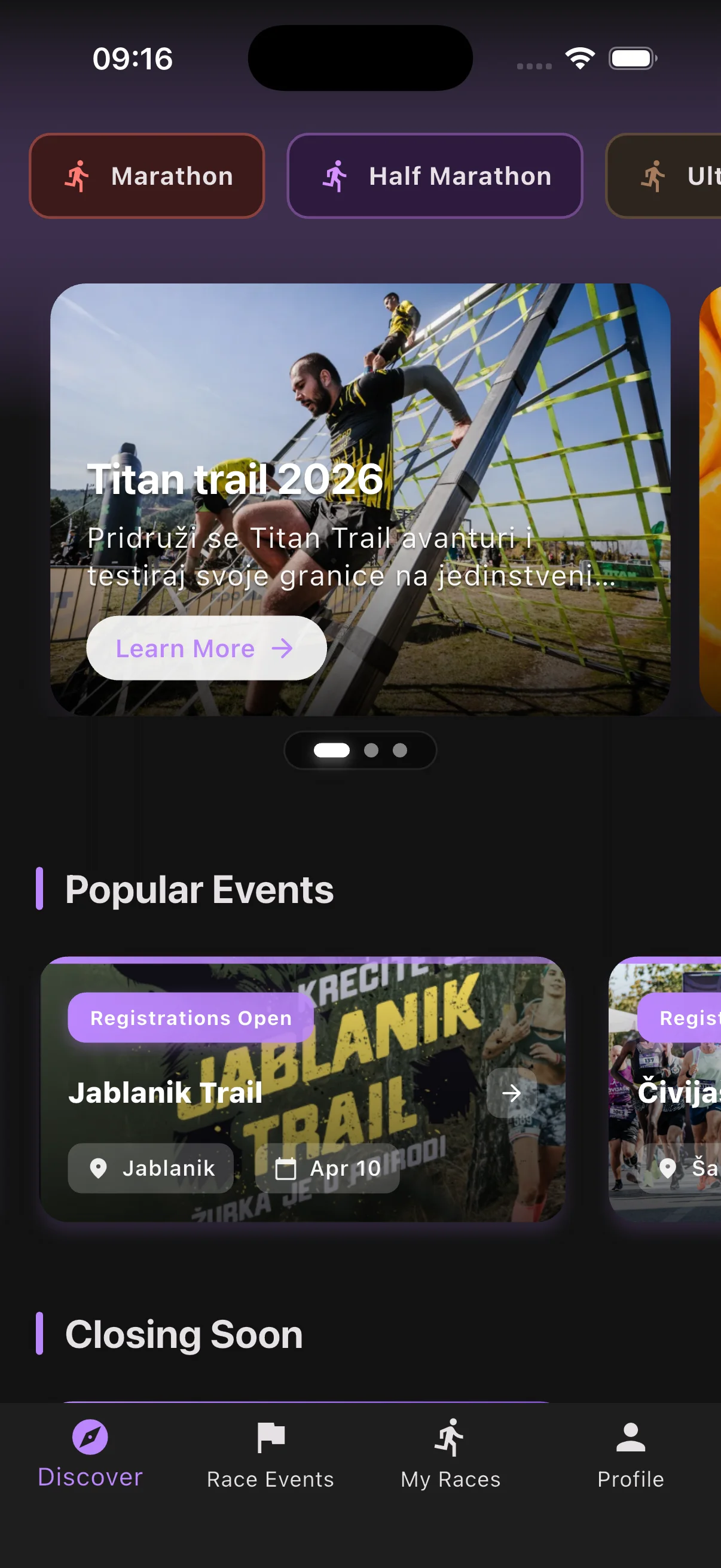Viewport: 721px width, 1568px height.
Task: Click the purple Half Marathon runner icon
Action: [336, 176]
